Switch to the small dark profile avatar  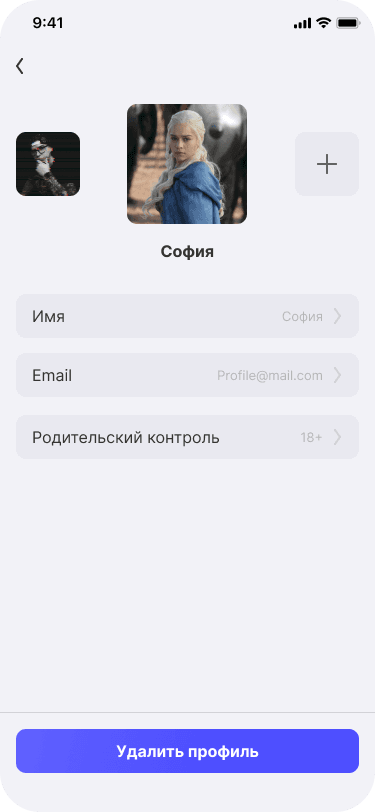(48, 164)
